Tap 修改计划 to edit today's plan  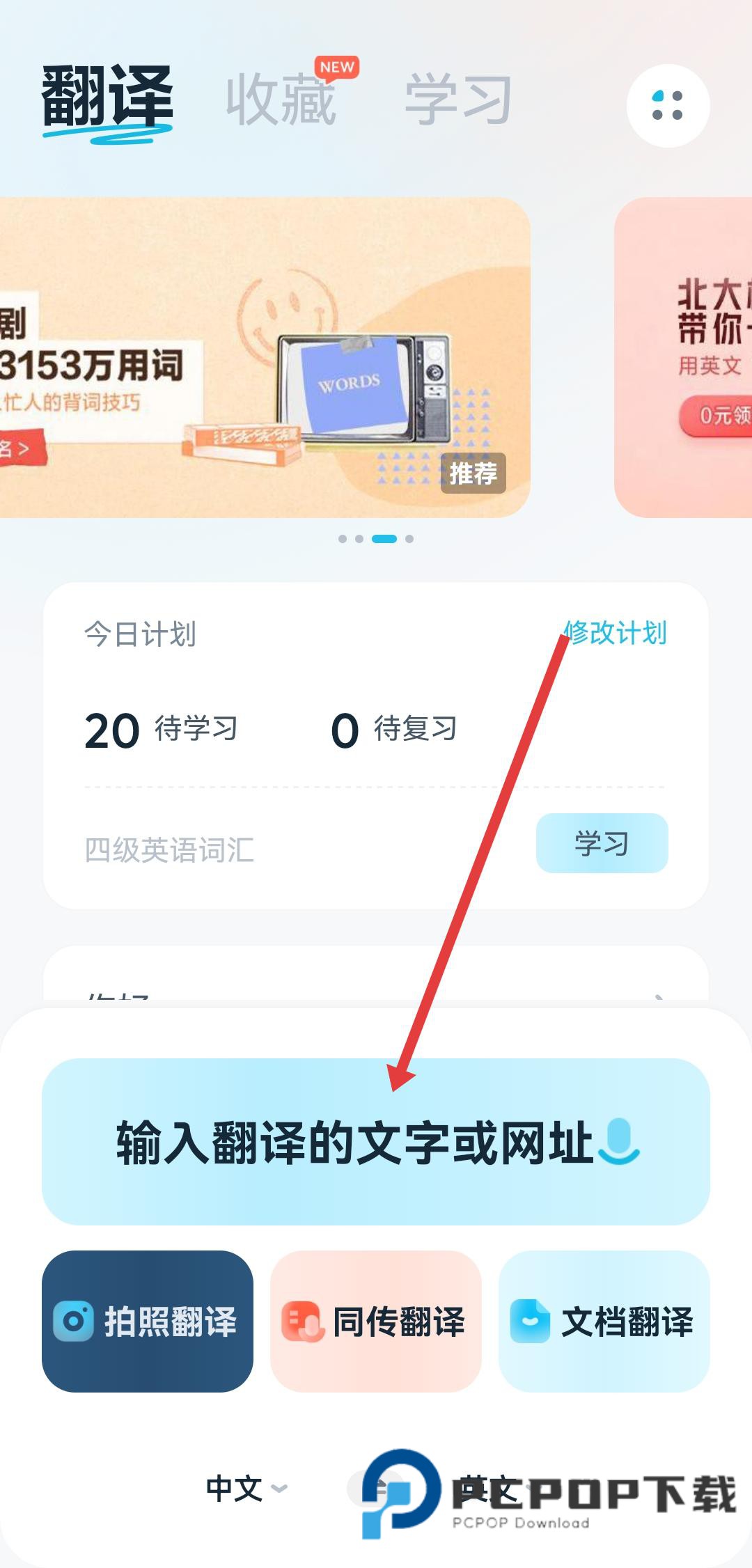(616, 633)
